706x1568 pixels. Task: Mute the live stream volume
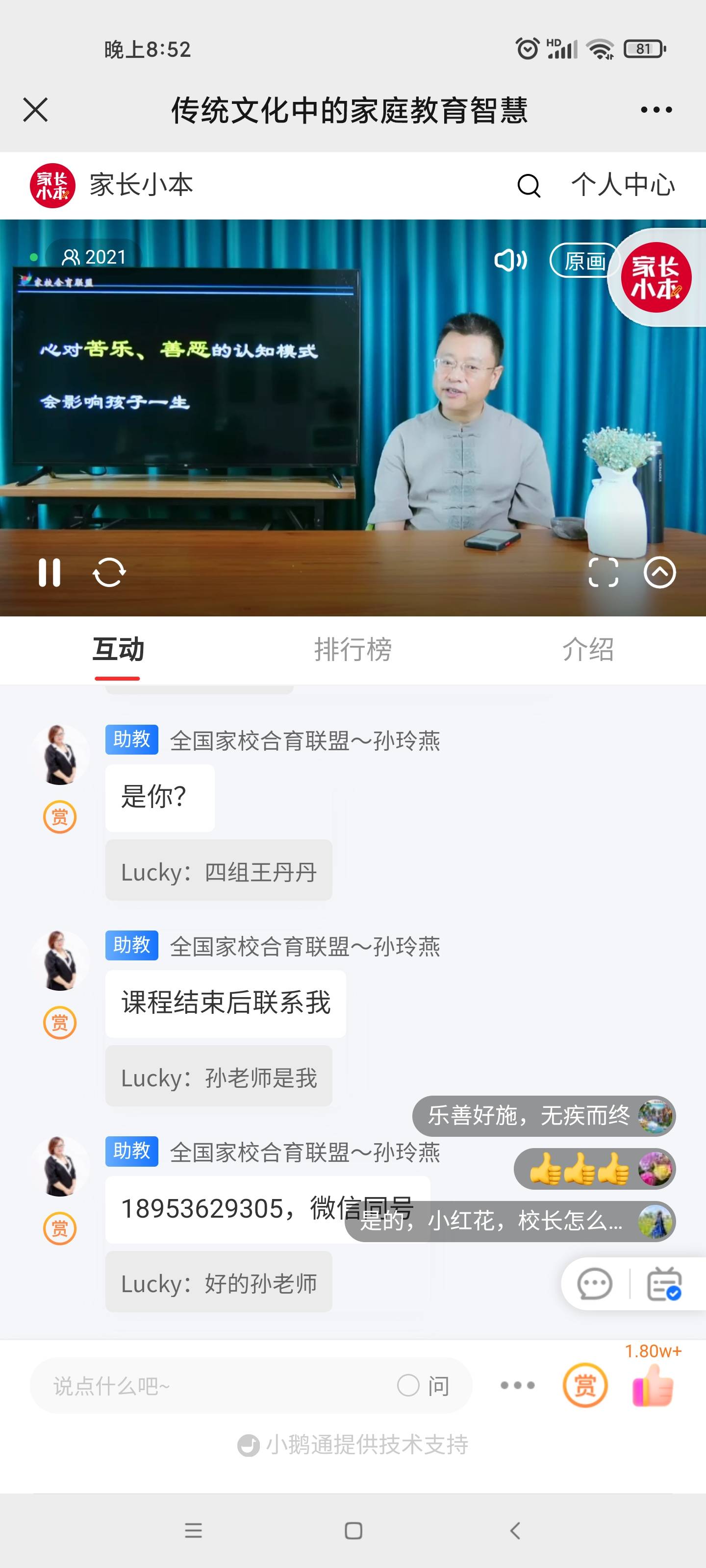pyautogui.click(x=509, y=261)
